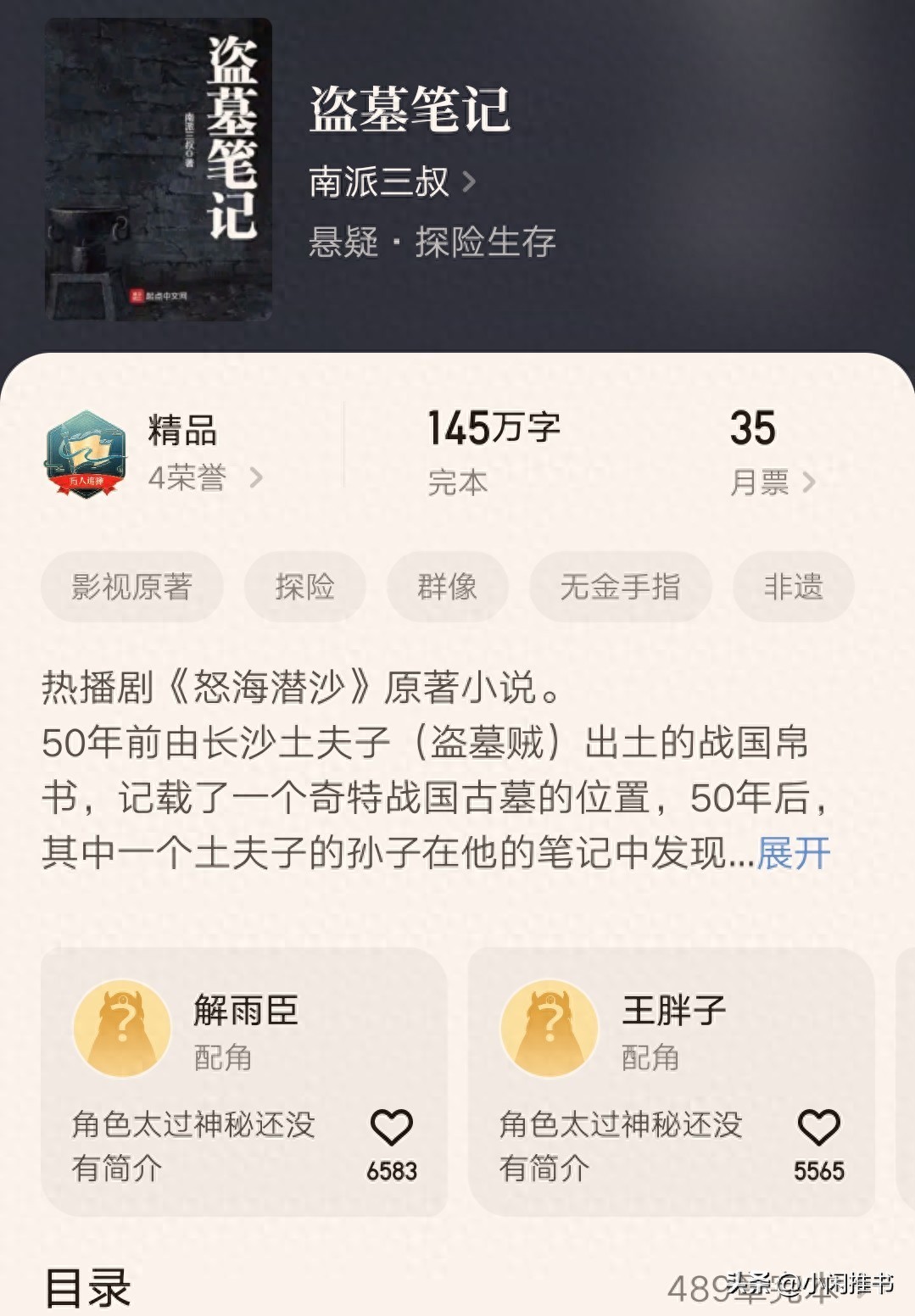Select the 影视原著 tag
The width and height of the screenshot is (915, 1316).
point(132,587)
